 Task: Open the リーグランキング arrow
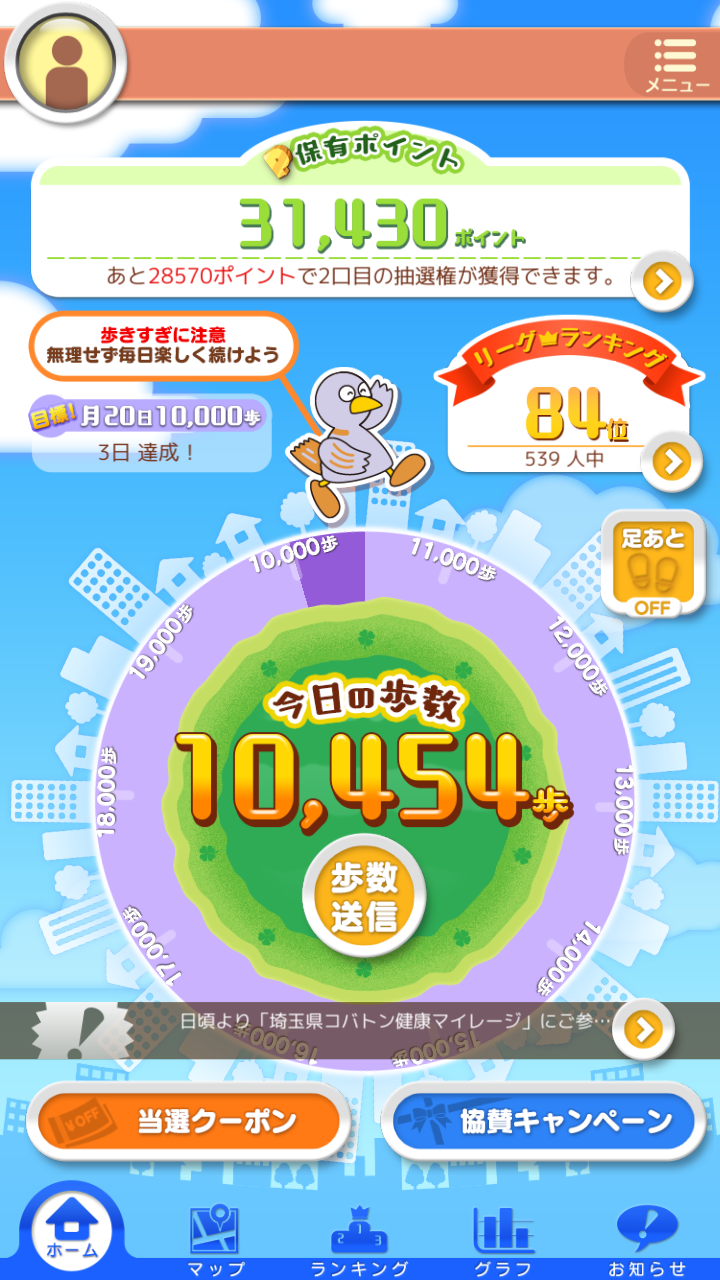pos(671,462)
